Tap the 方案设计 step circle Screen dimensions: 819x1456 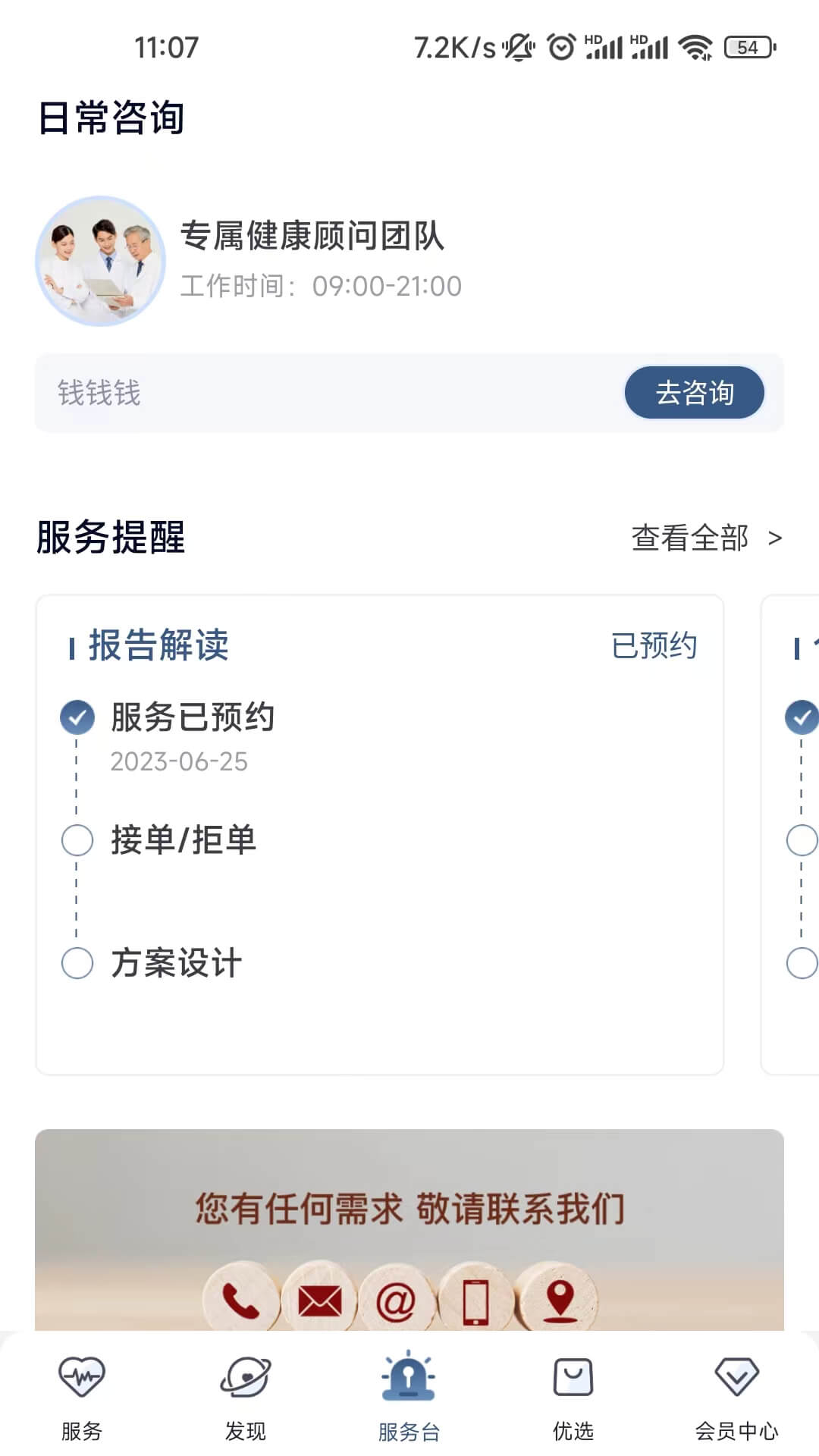click(77, 963)
